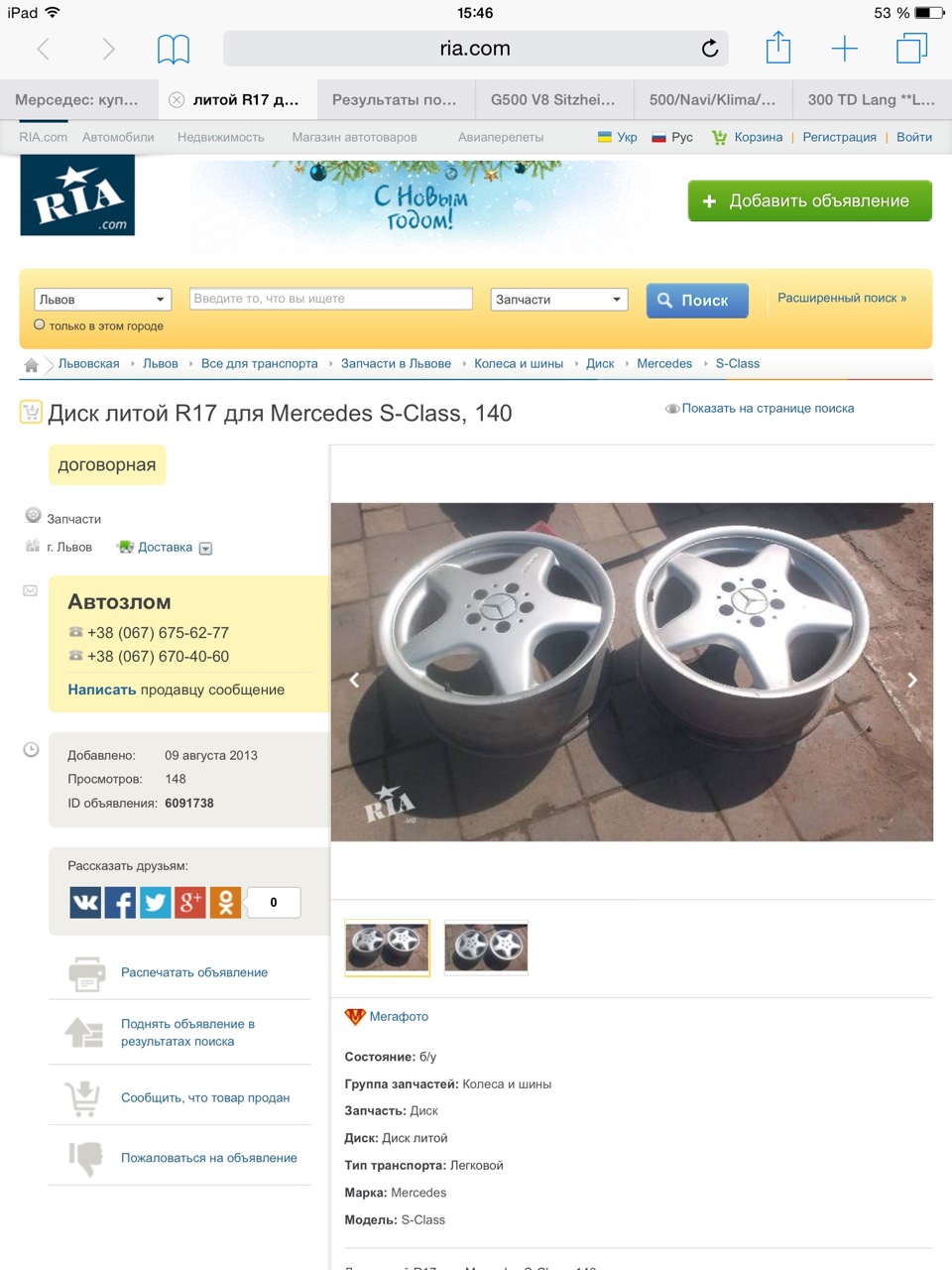This screenshot has height=1270, width=952.
Task: Tap the blue Поиск button
Action: 696,301
